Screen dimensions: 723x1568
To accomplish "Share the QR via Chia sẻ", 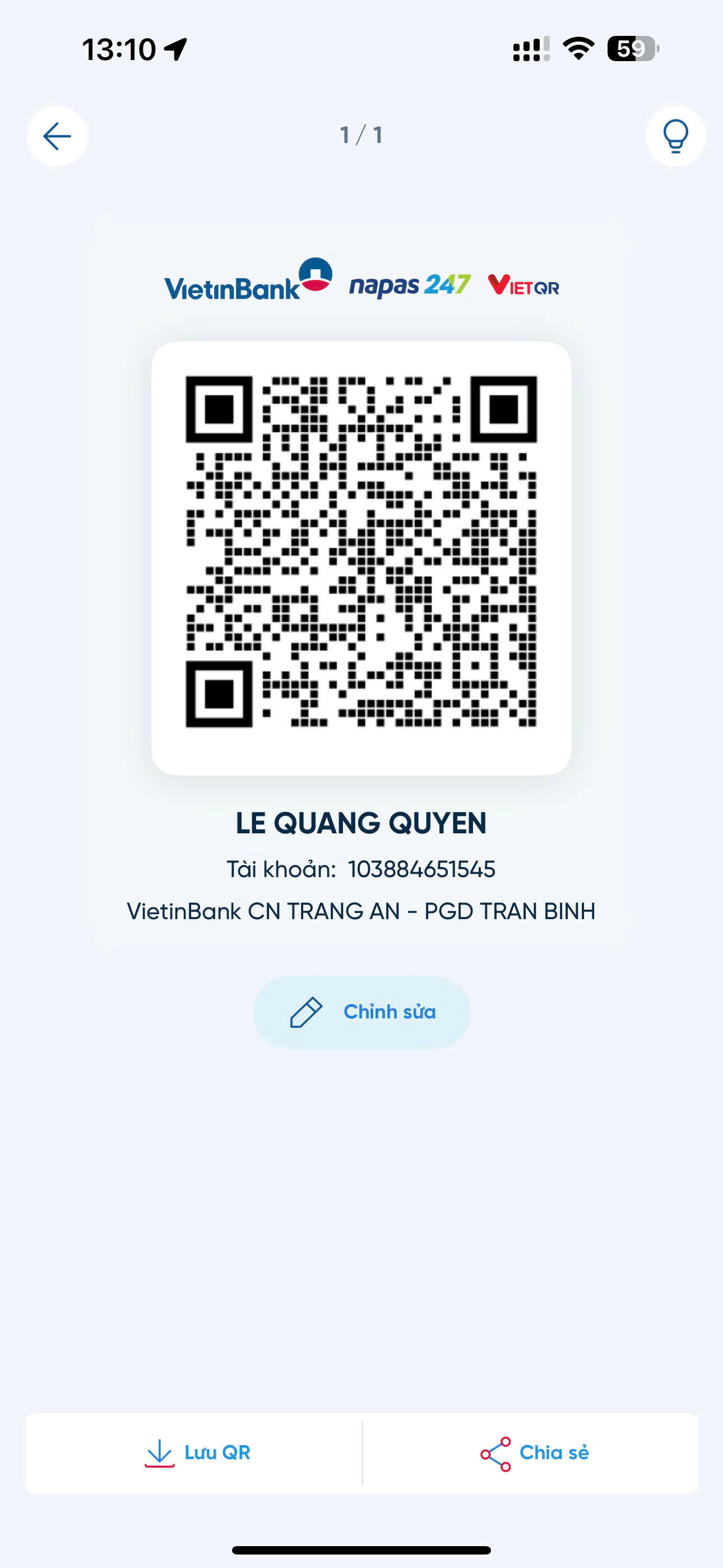I will [x=534, y=1453].
